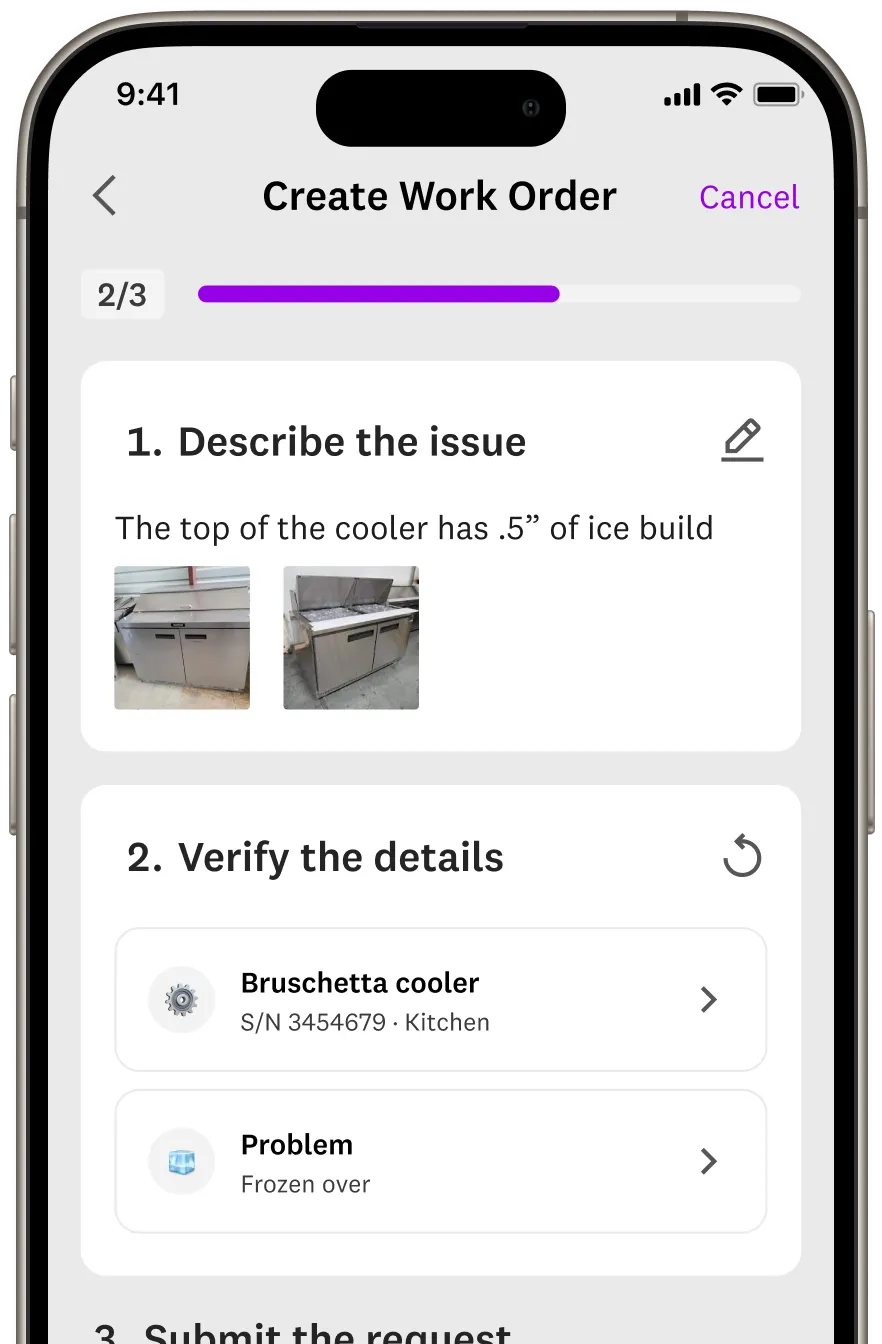Open the second cooler photo with open lid
Viewport: 882px width, 1344px height.
click(351, 638)
